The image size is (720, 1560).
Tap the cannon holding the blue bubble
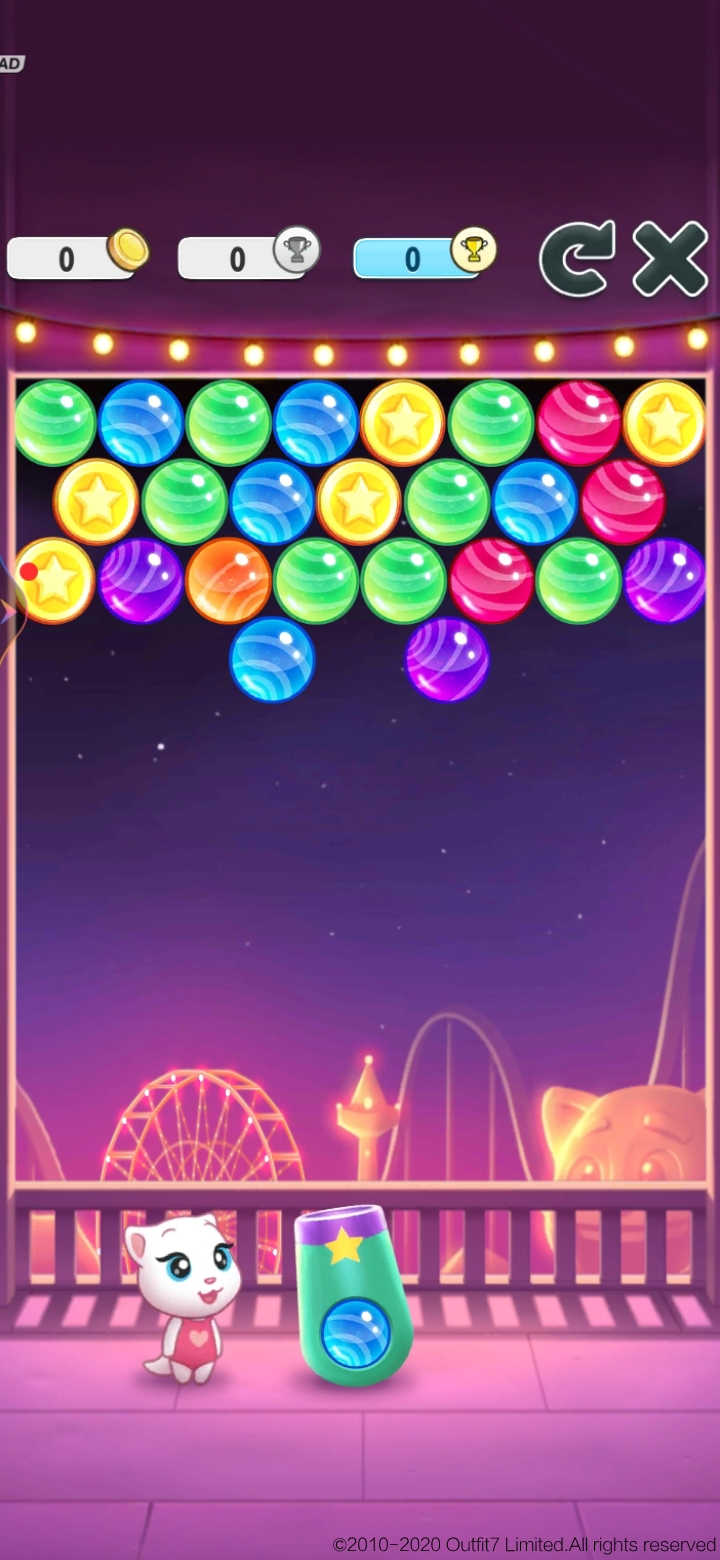pos(355,1300)
